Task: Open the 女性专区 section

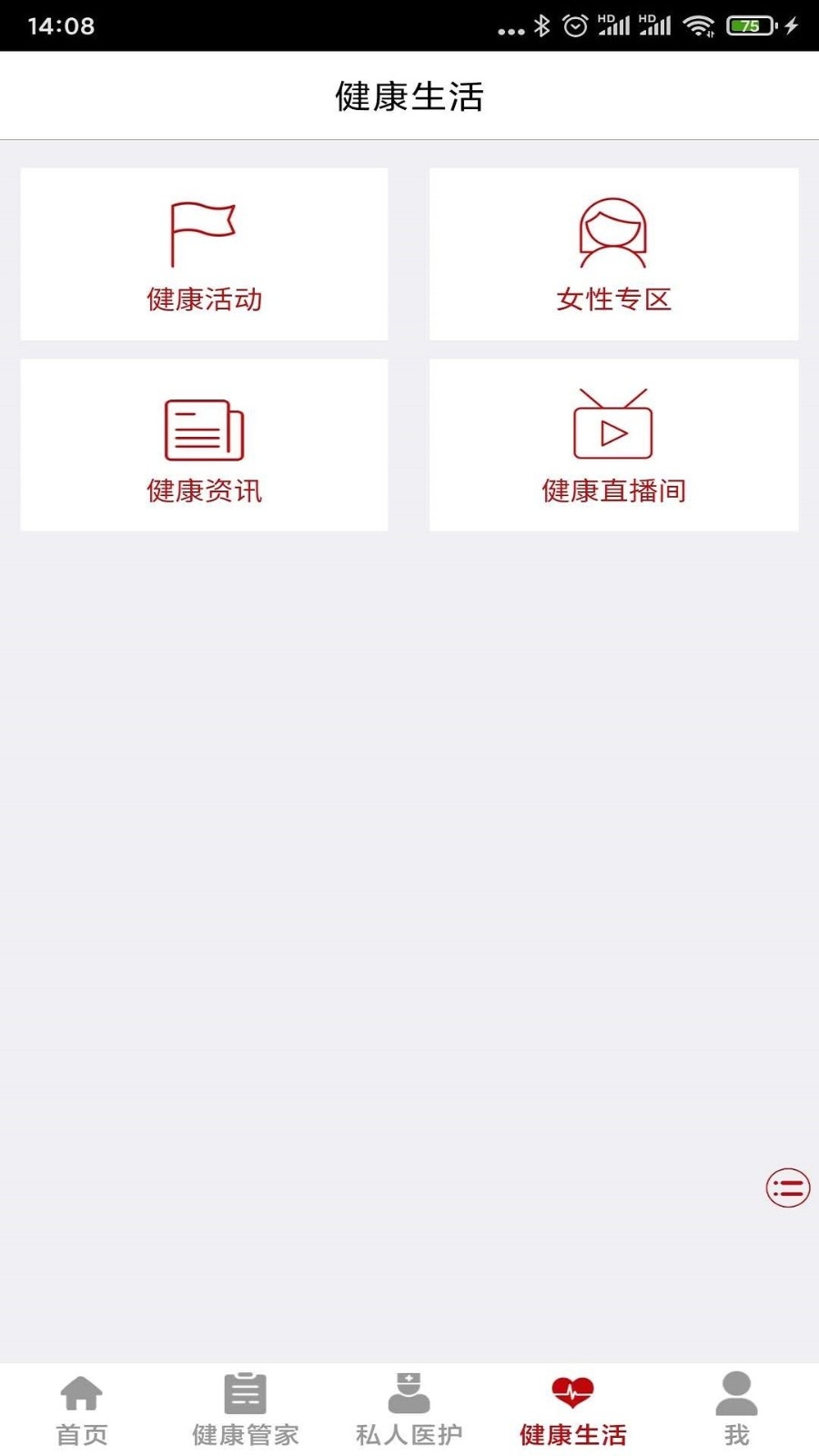Action: pyautogui.click(x=613, y=254)
